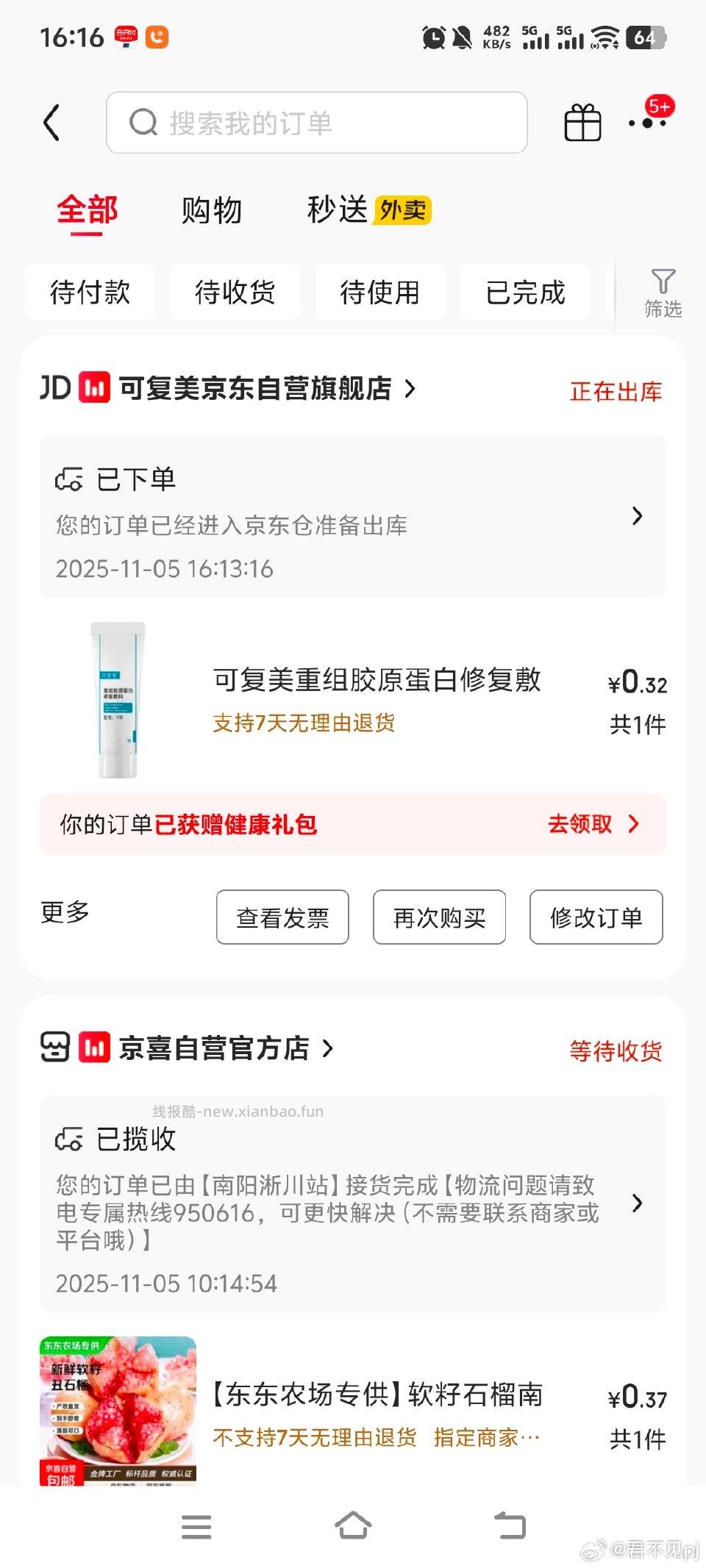
Task: Select the 已完成 filter chip
Action: click(x=525, y=292)
